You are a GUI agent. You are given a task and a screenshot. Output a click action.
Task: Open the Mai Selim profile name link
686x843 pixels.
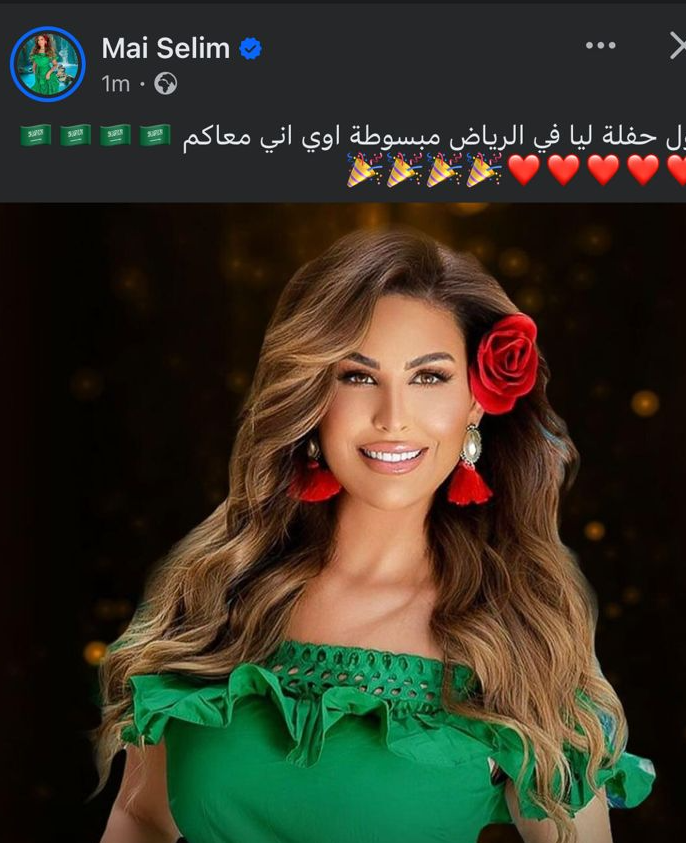(166, 47)
